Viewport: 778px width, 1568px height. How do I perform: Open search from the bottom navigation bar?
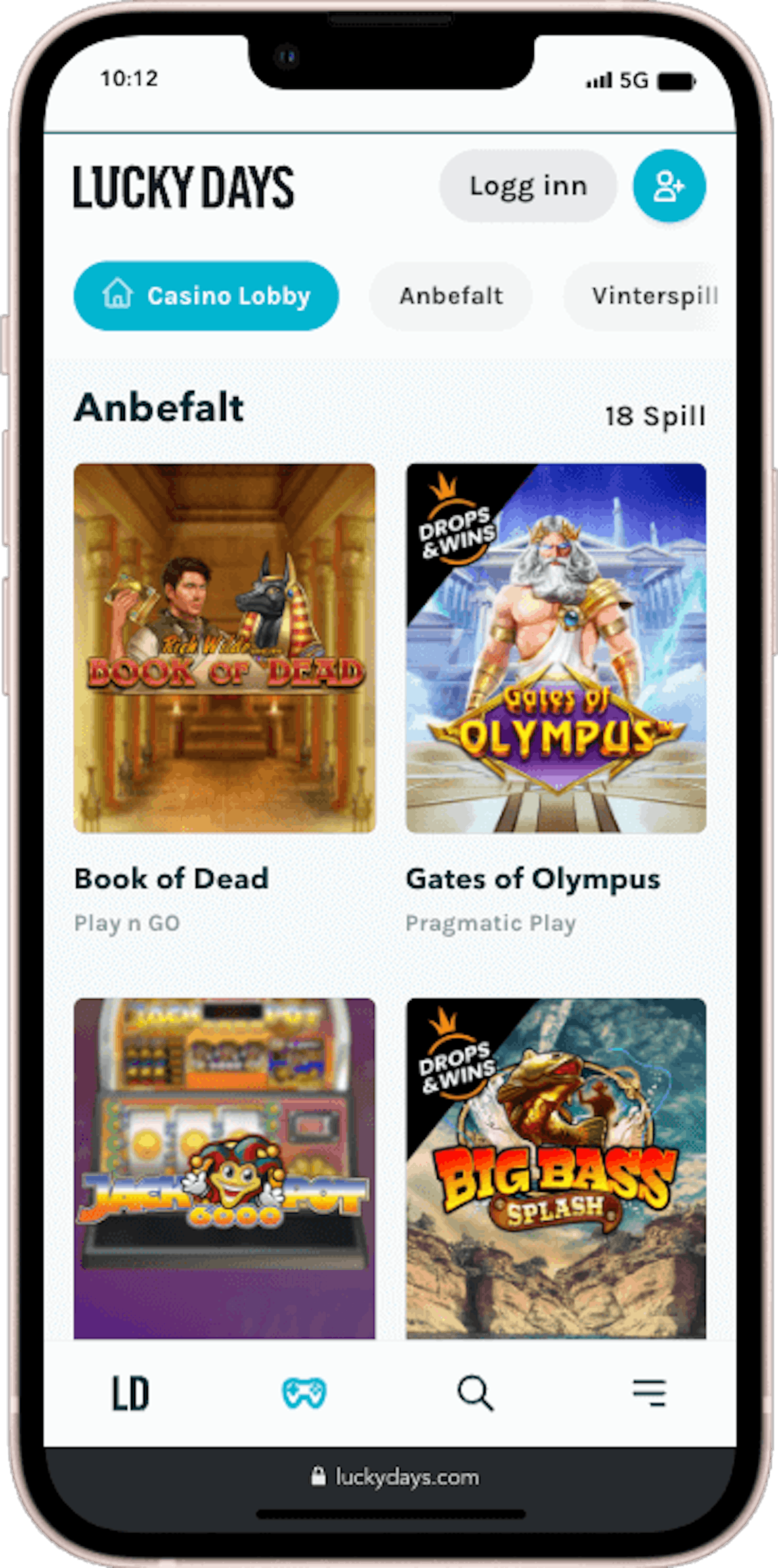click(474, 1392)
